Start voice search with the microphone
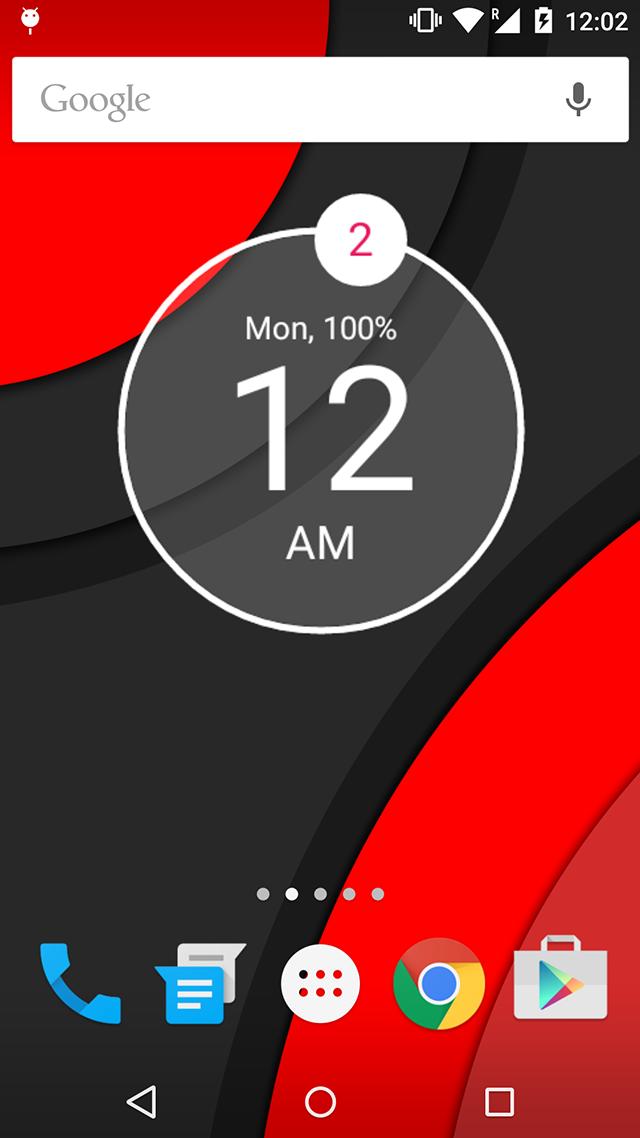Viewport: 640px width, 1138px height. tap(578, 100)
